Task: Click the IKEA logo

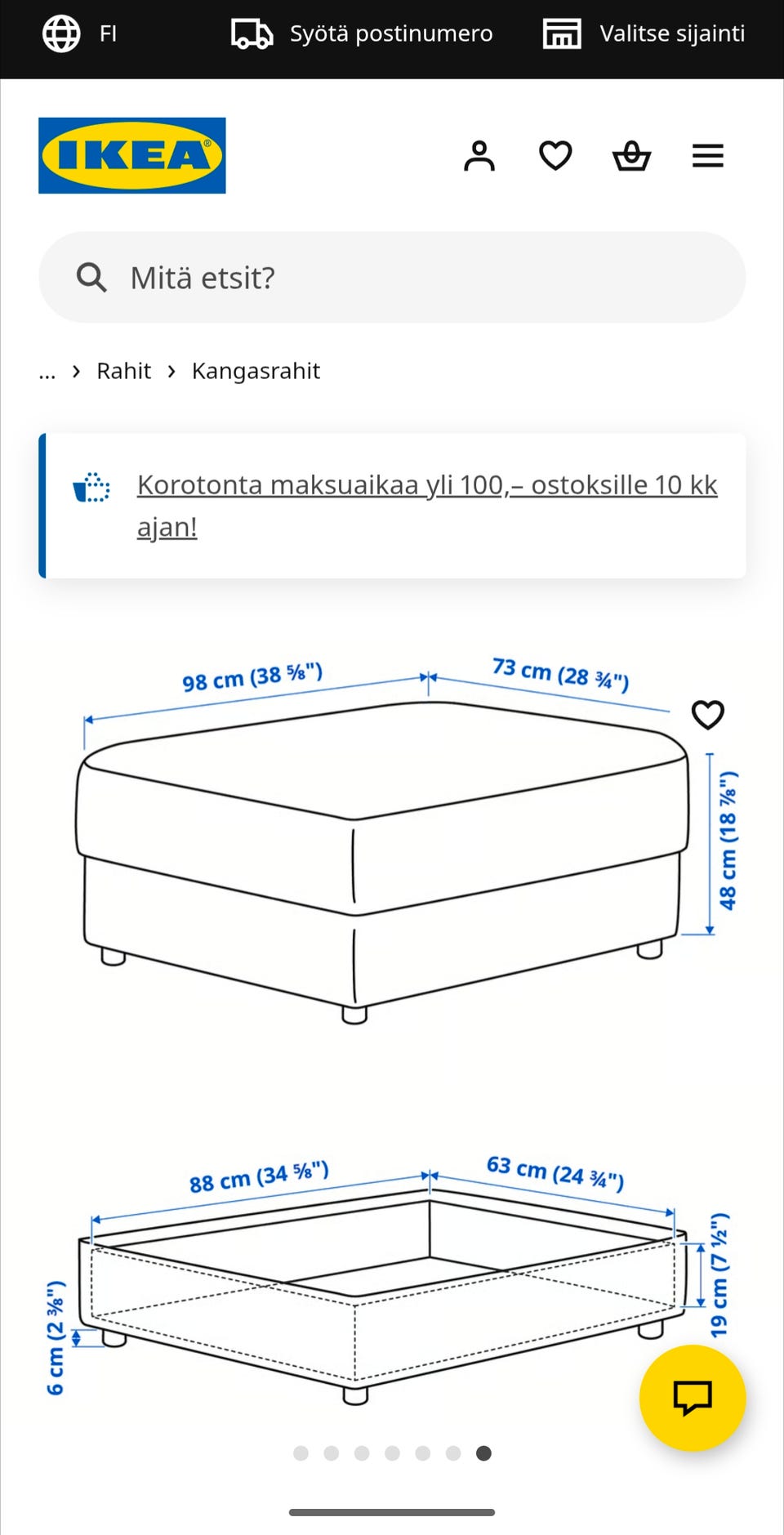Action: [x=131, y=155]
